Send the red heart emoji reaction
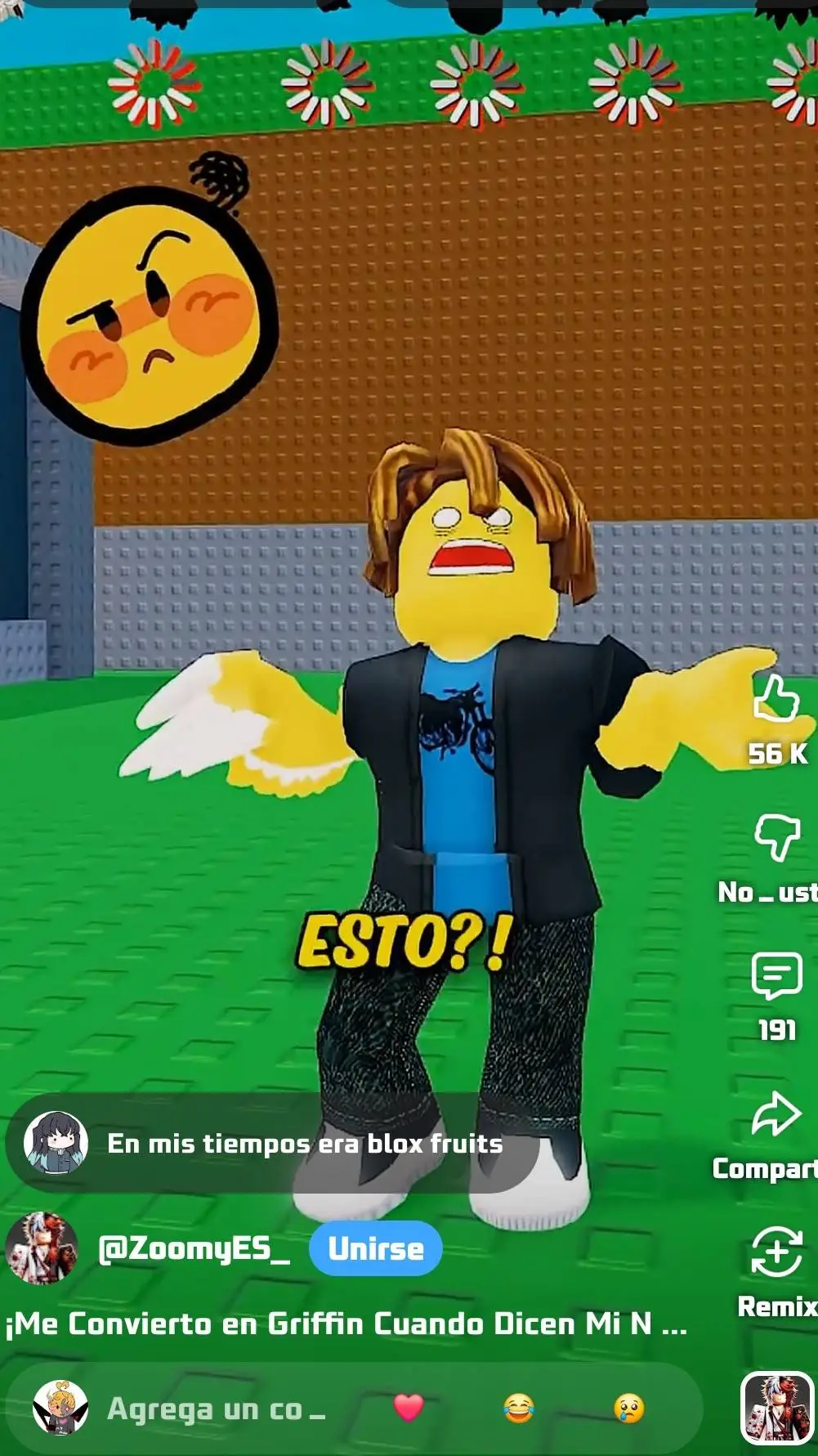This screenshot has height=1456, width=818. [409, 1408]
